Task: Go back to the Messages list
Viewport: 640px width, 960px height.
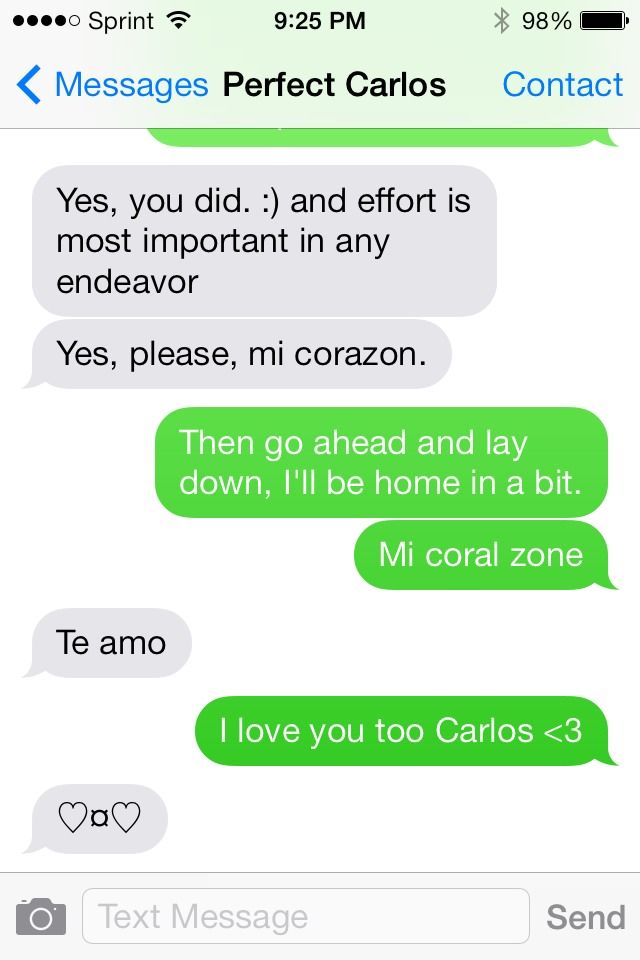Action: click(x=110, y=85)
